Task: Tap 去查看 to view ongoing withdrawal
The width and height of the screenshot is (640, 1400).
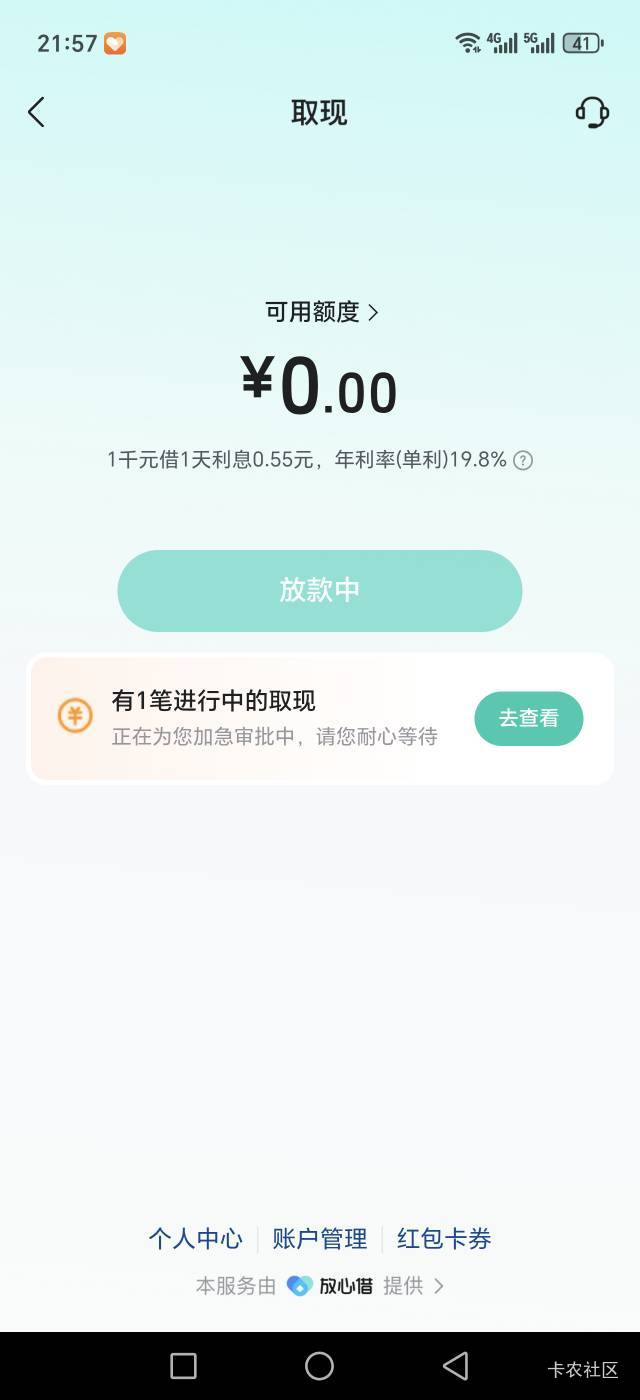Action: (x=528, y=718)
